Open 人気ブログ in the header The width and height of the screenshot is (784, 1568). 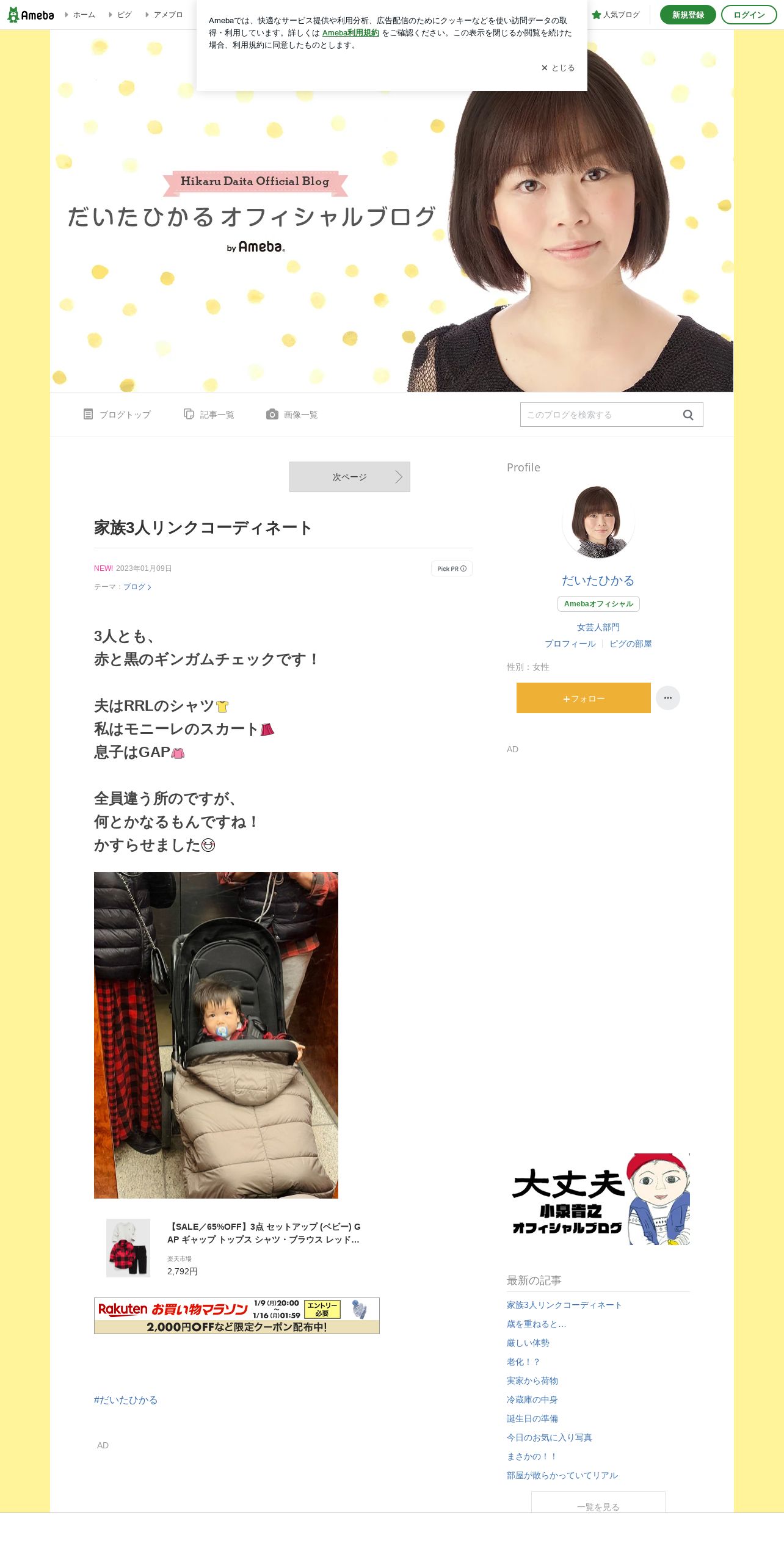coord(615,15)
